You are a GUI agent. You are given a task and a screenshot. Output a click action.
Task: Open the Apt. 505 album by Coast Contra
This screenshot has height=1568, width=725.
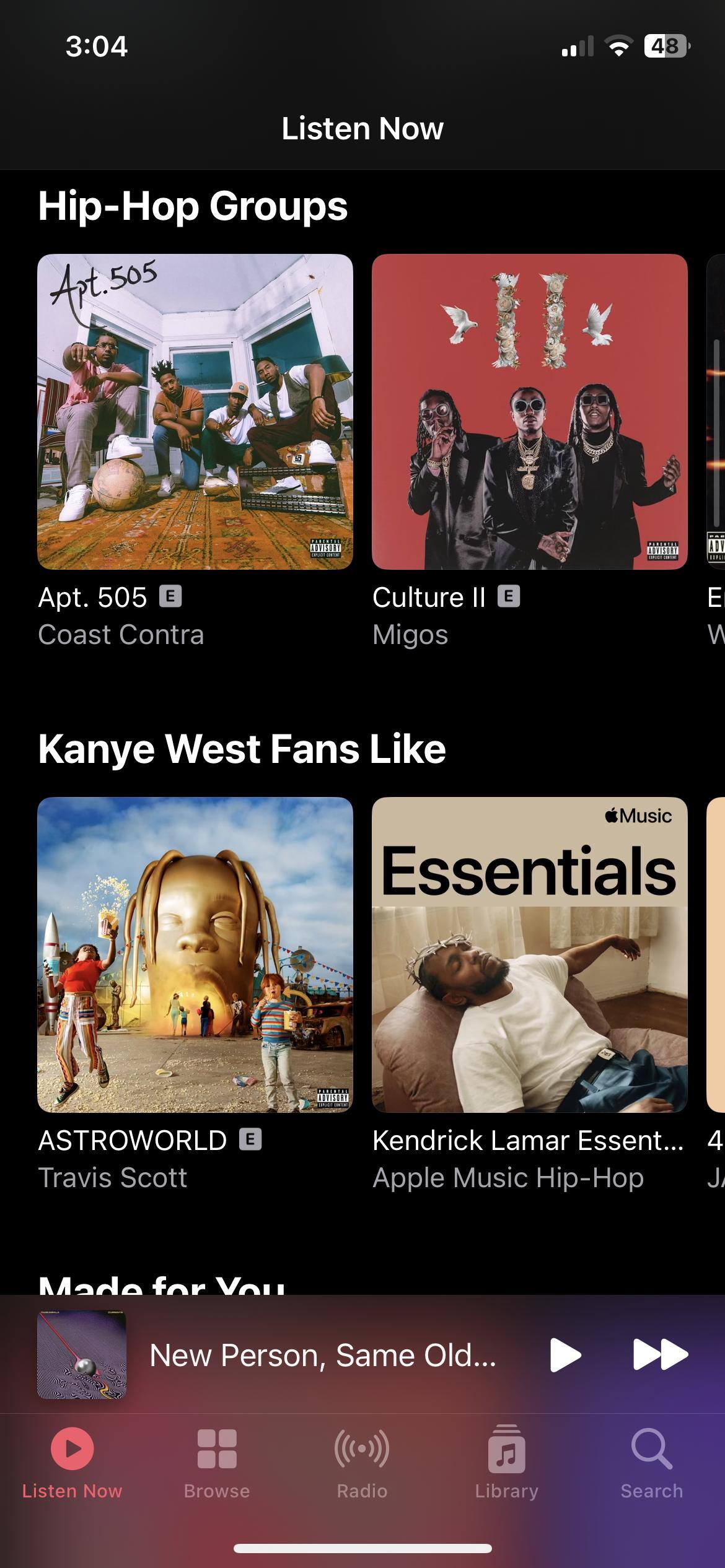pyautogui.click(x=195, y=412)
